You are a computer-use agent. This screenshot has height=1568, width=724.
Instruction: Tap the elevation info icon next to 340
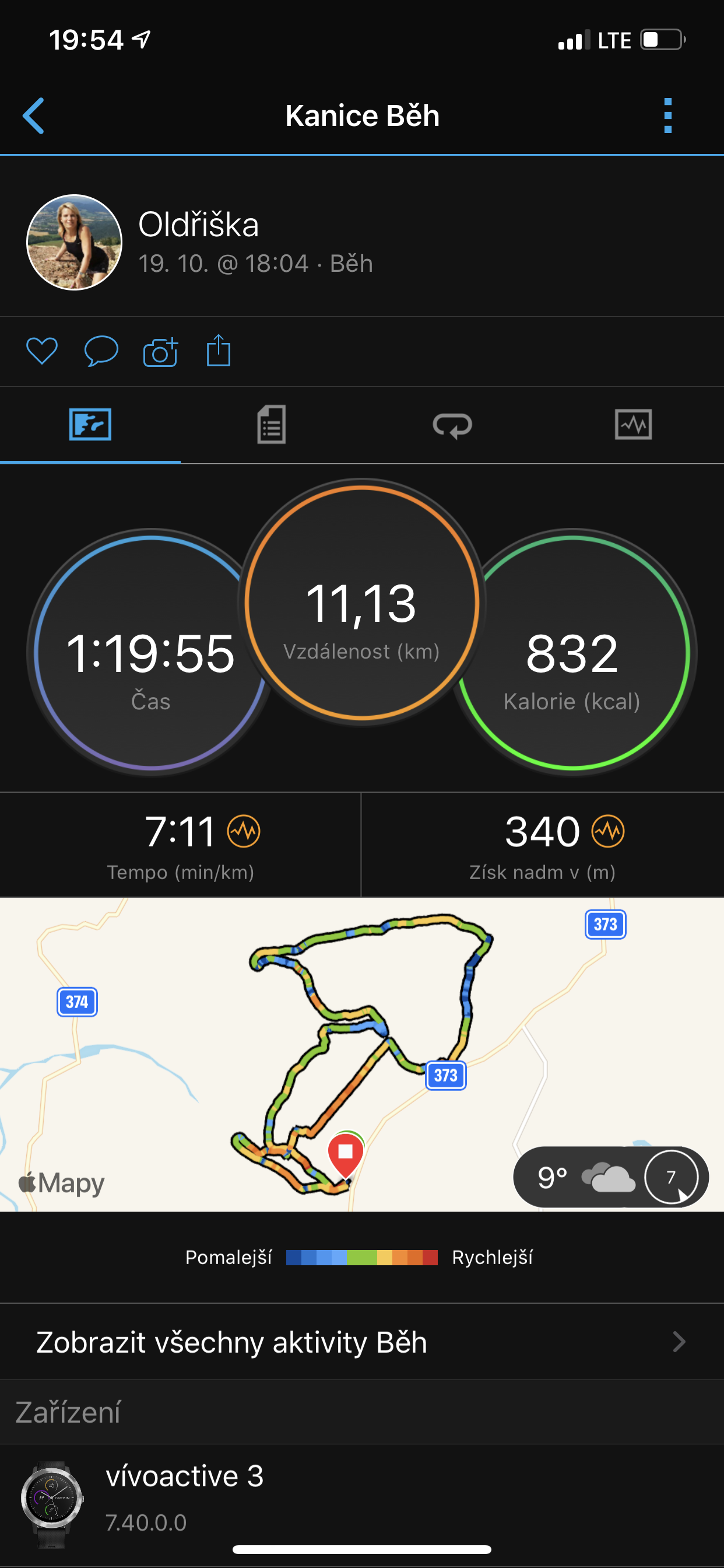(609, 831)
